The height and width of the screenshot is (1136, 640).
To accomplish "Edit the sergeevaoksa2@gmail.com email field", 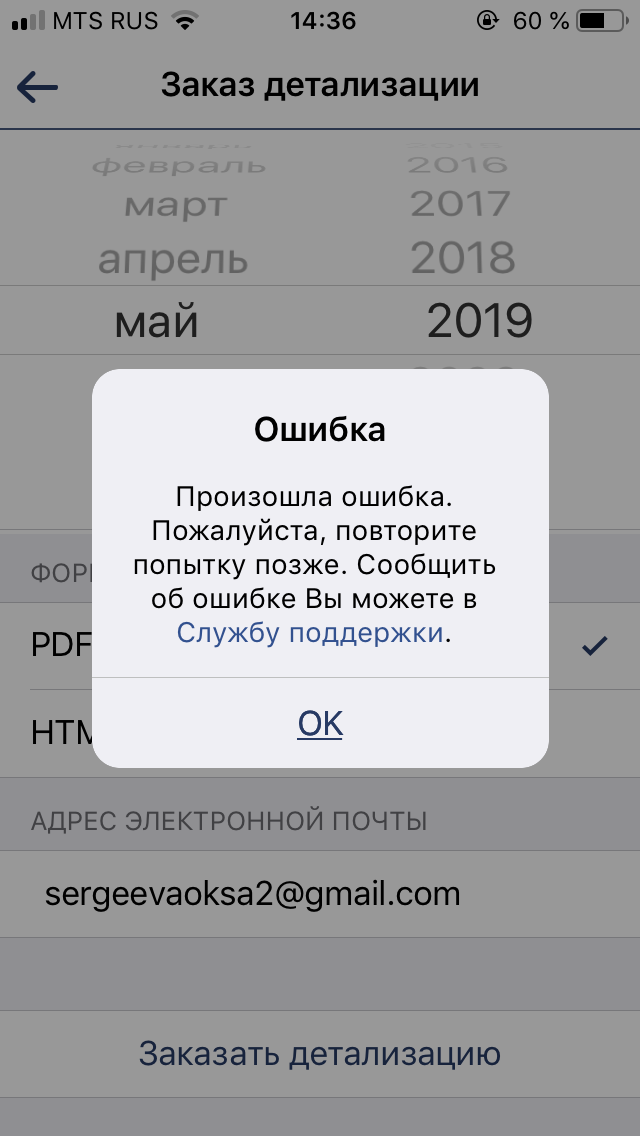I will [x=320, y=894].
